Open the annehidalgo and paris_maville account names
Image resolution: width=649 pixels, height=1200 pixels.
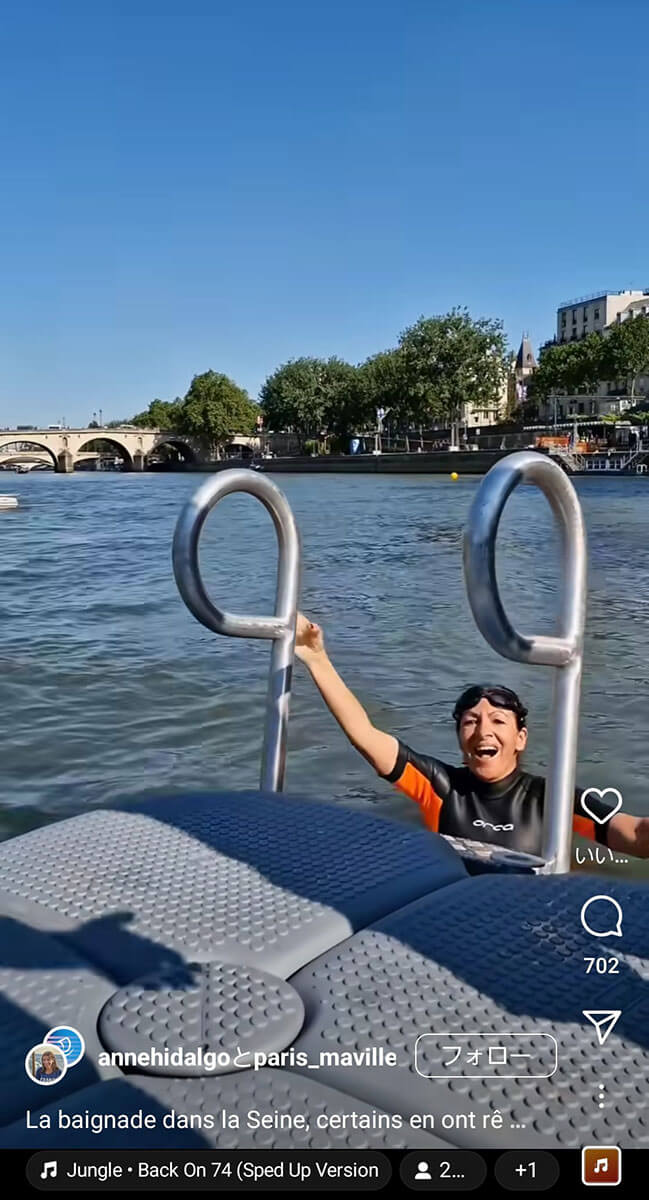246,1058
